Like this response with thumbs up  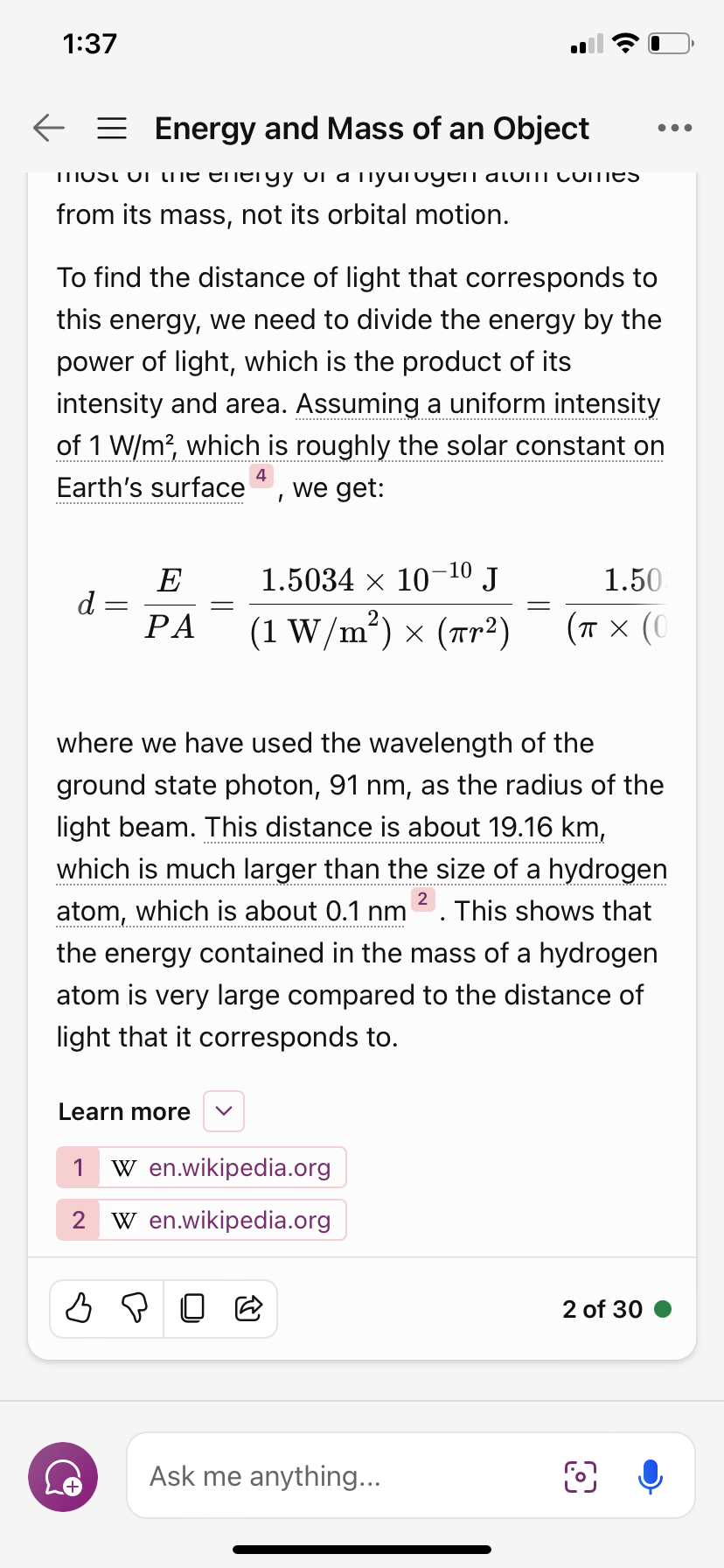click(x=80, y=1309)
